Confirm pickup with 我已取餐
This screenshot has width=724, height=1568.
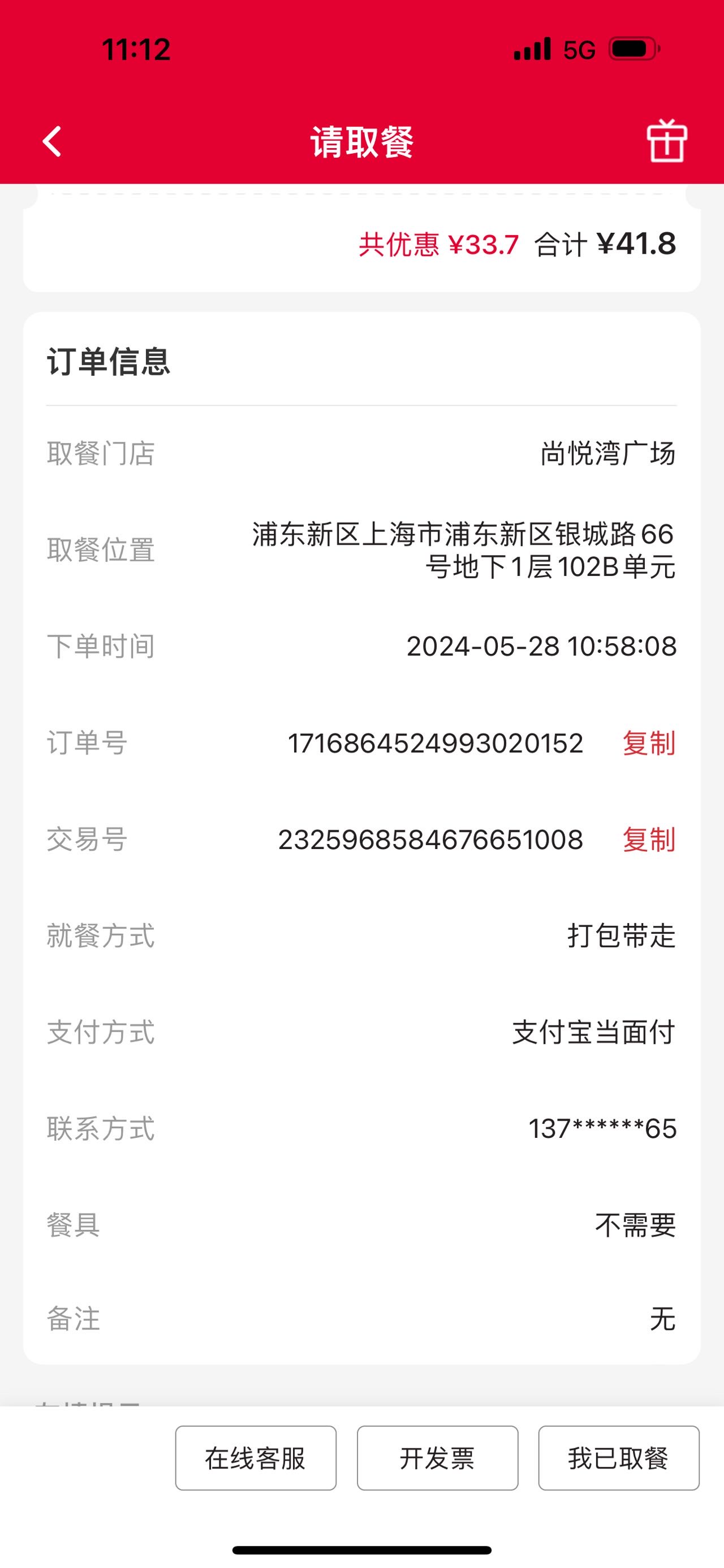click(619, 1458)
